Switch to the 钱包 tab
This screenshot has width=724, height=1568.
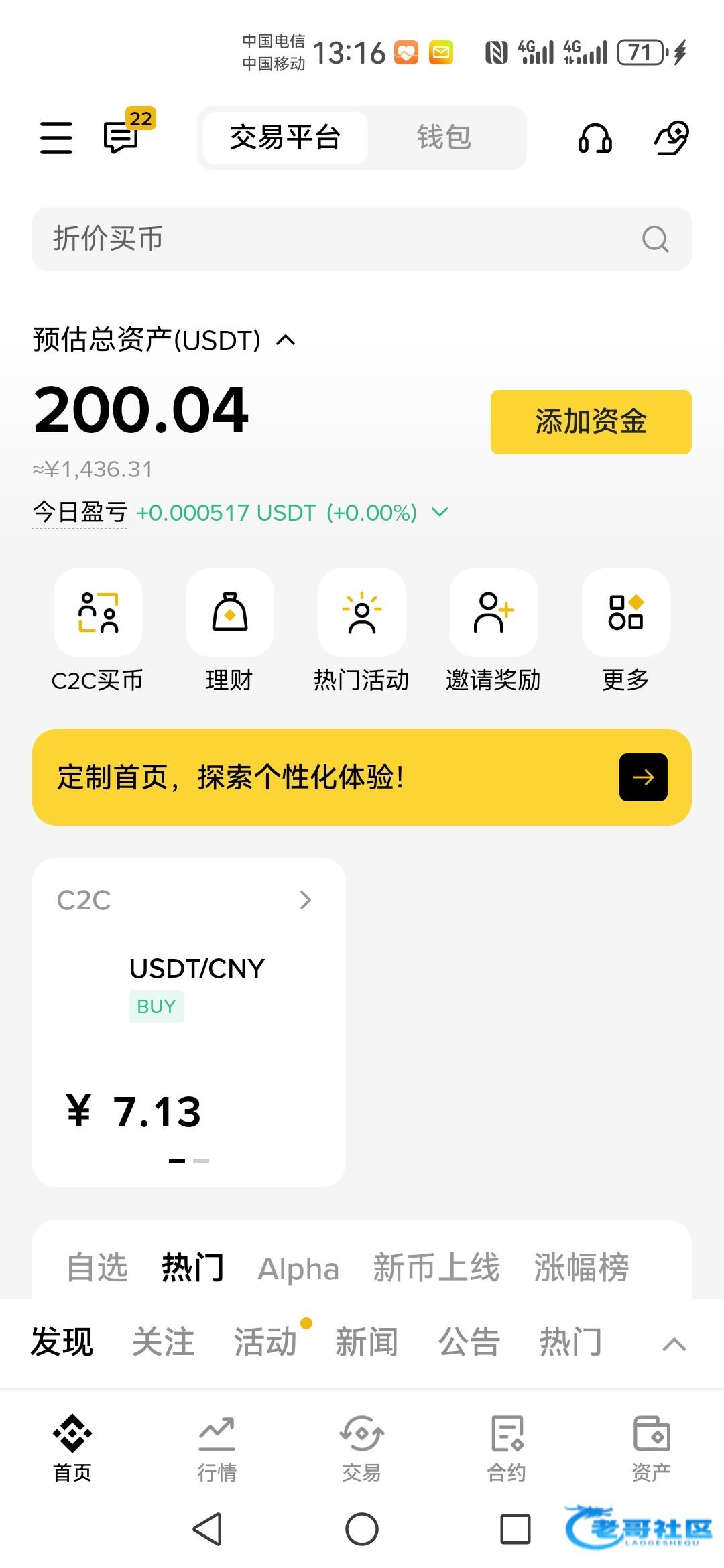click(444, 138)
